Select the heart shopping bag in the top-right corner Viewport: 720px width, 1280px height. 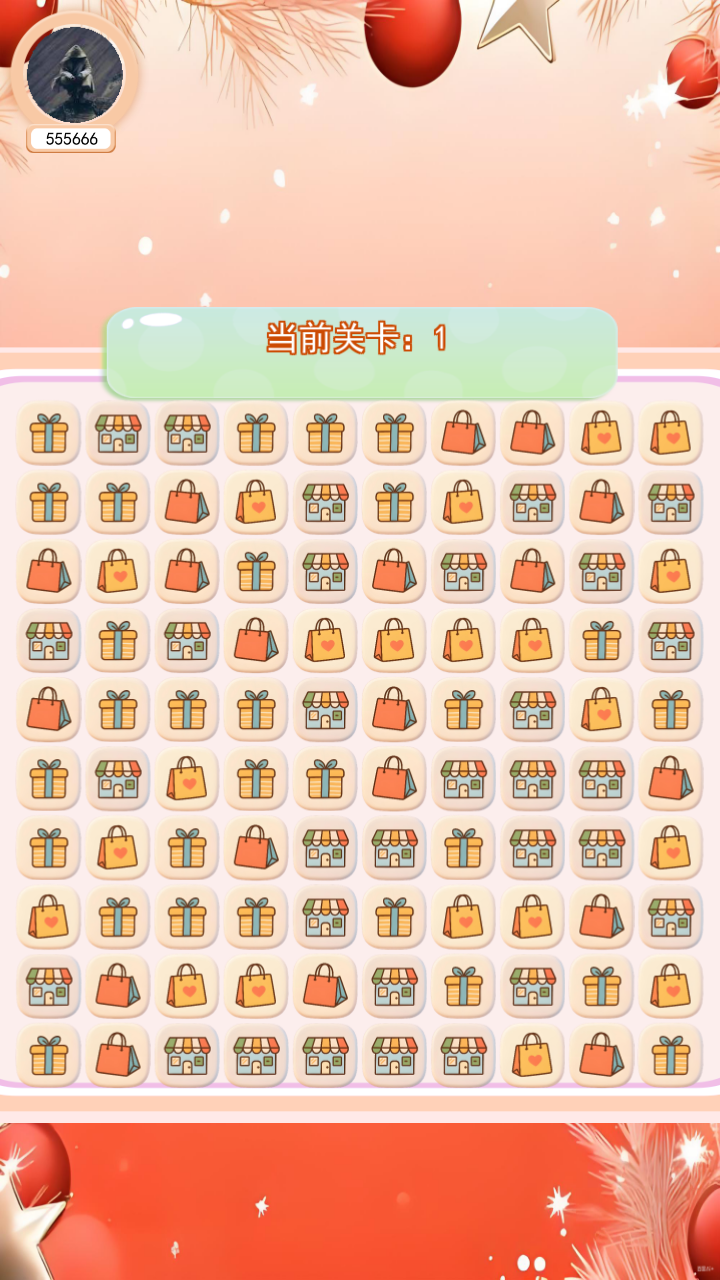670,434
